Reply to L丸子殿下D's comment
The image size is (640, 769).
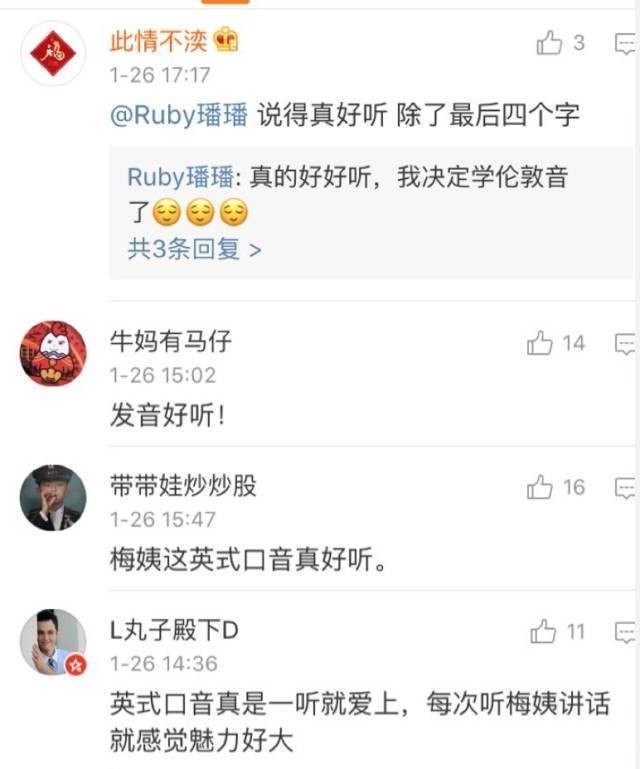point(627,632)
